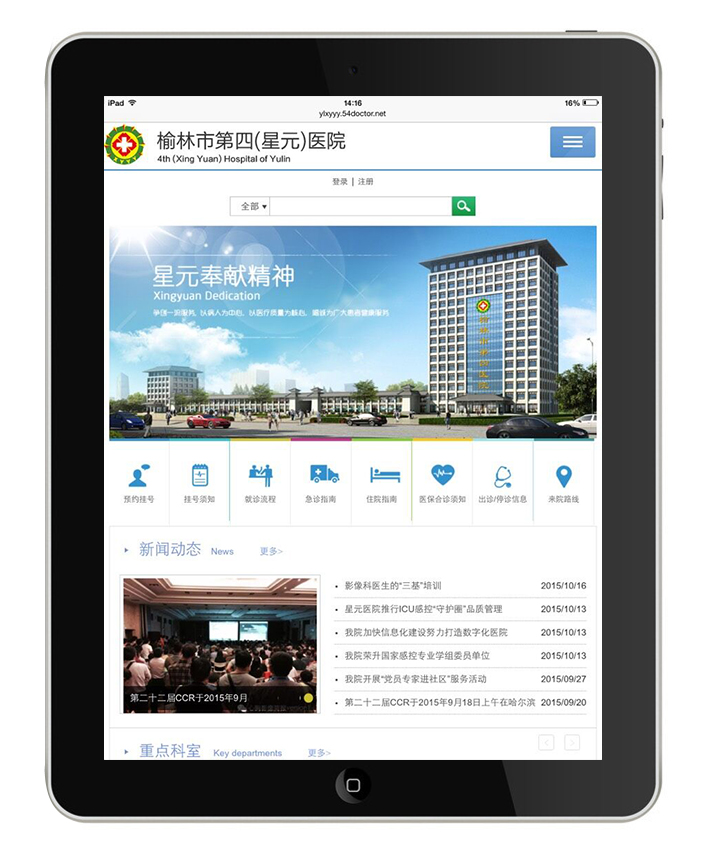The height and width of the screenshot is (855, 709).
Task: Open the CCR conference news photo
Action: tap(220, 644)
